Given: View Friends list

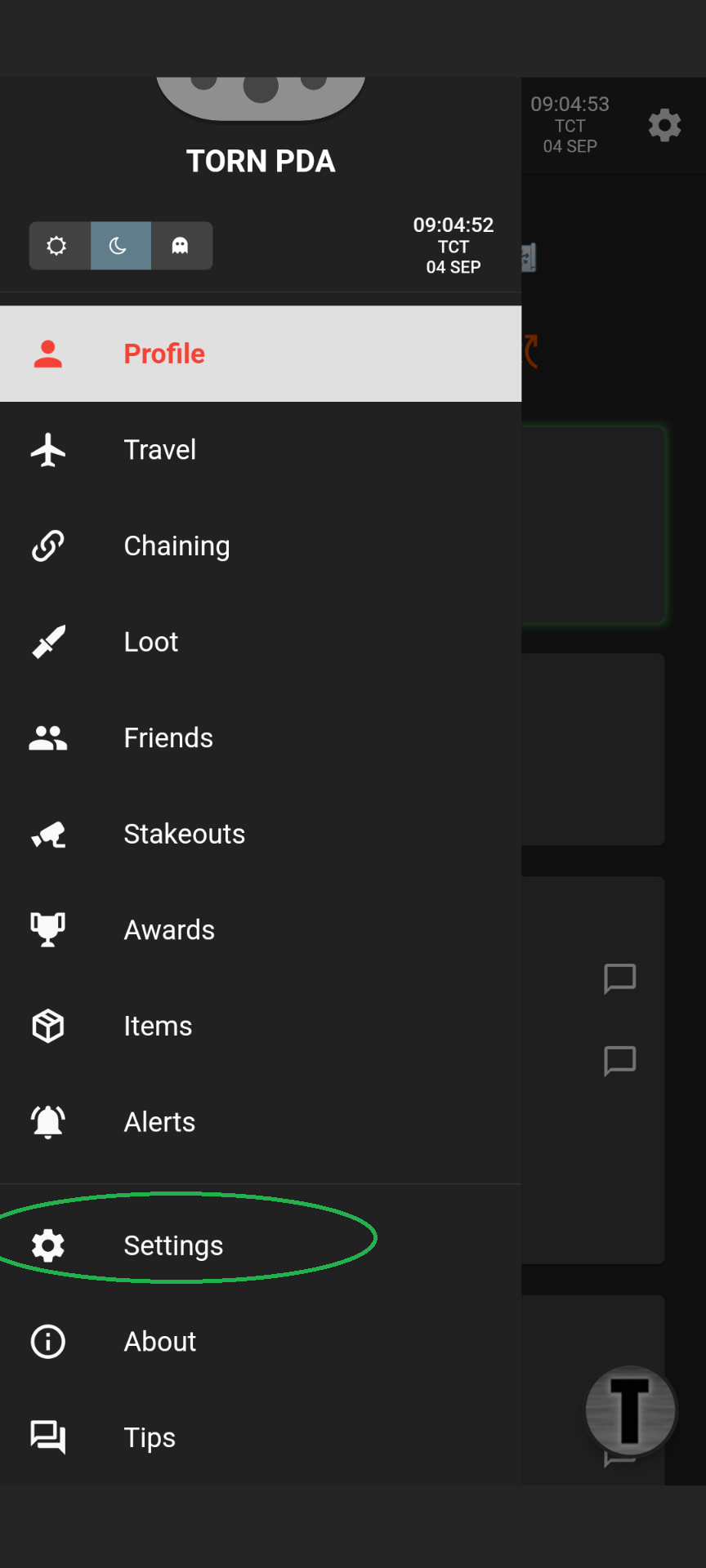Looking at the screenshot, I should click(261, 738).
